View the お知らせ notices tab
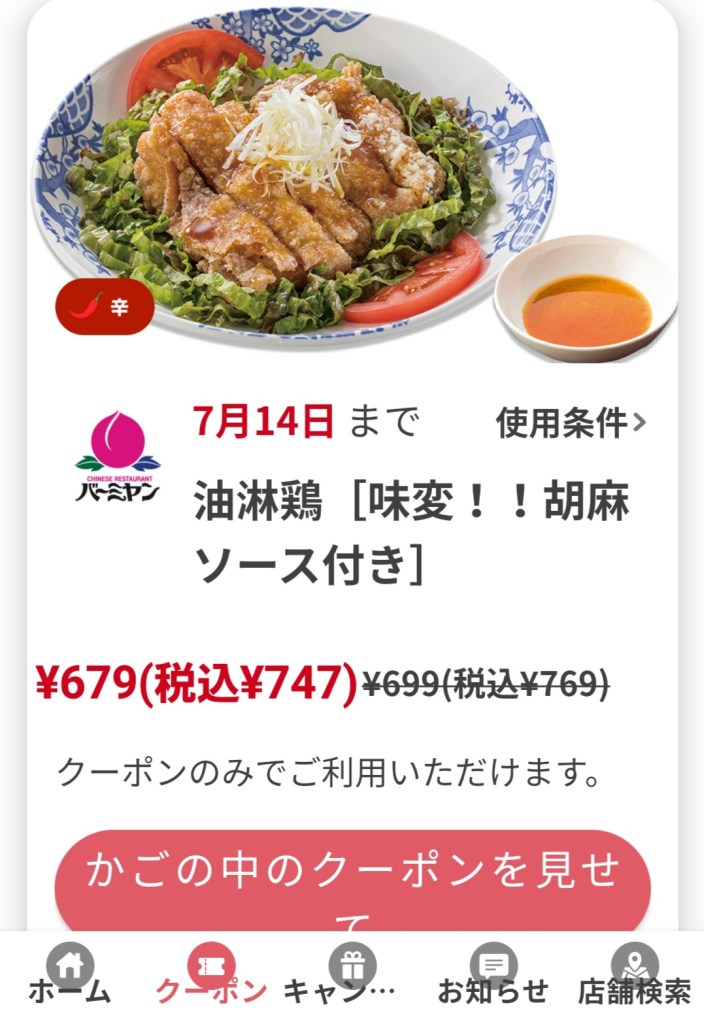 coord(493,975)
